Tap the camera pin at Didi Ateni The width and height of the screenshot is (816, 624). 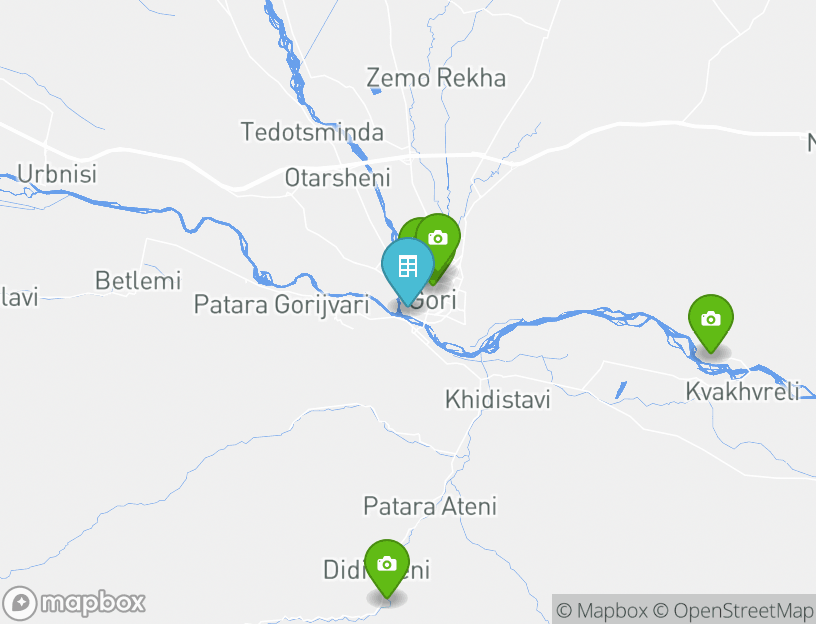click(x=387, y=565)
